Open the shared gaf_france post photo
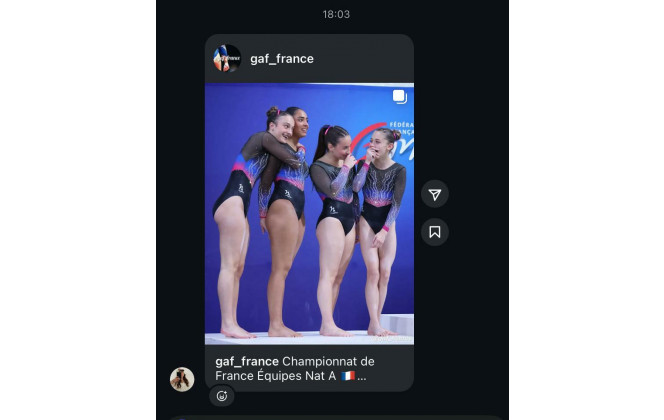Screen dimensions: 664x420 tap(309, 213)
